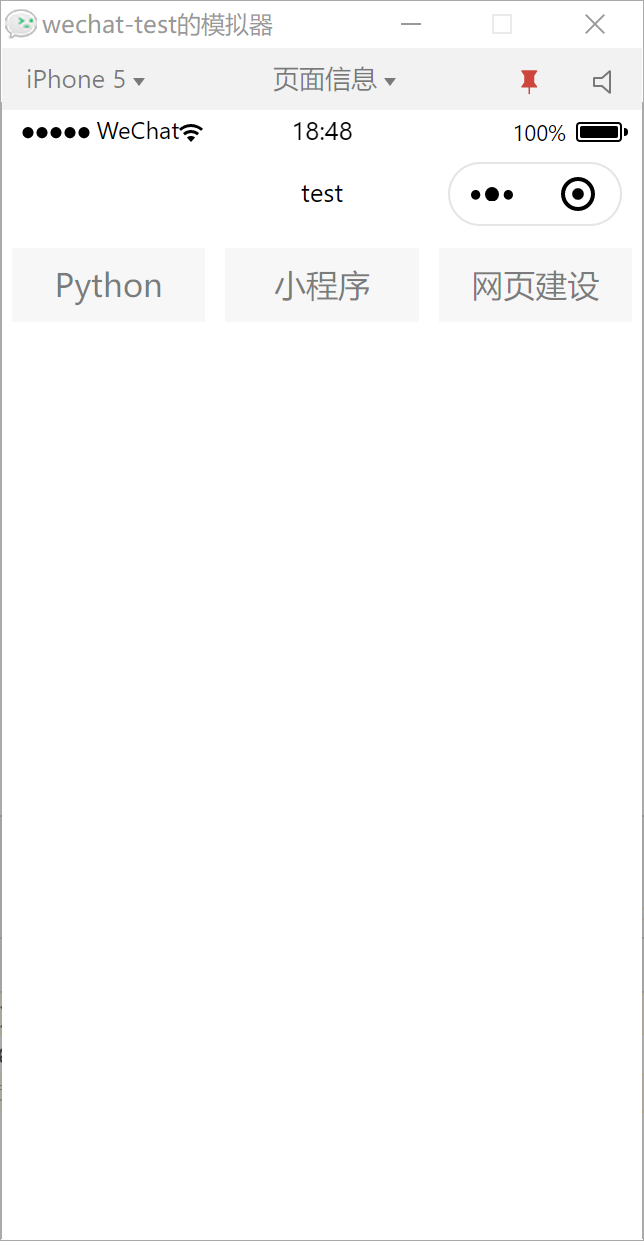
Task: Mute the simulator with the speaker icon
Action: coord(602,82)
